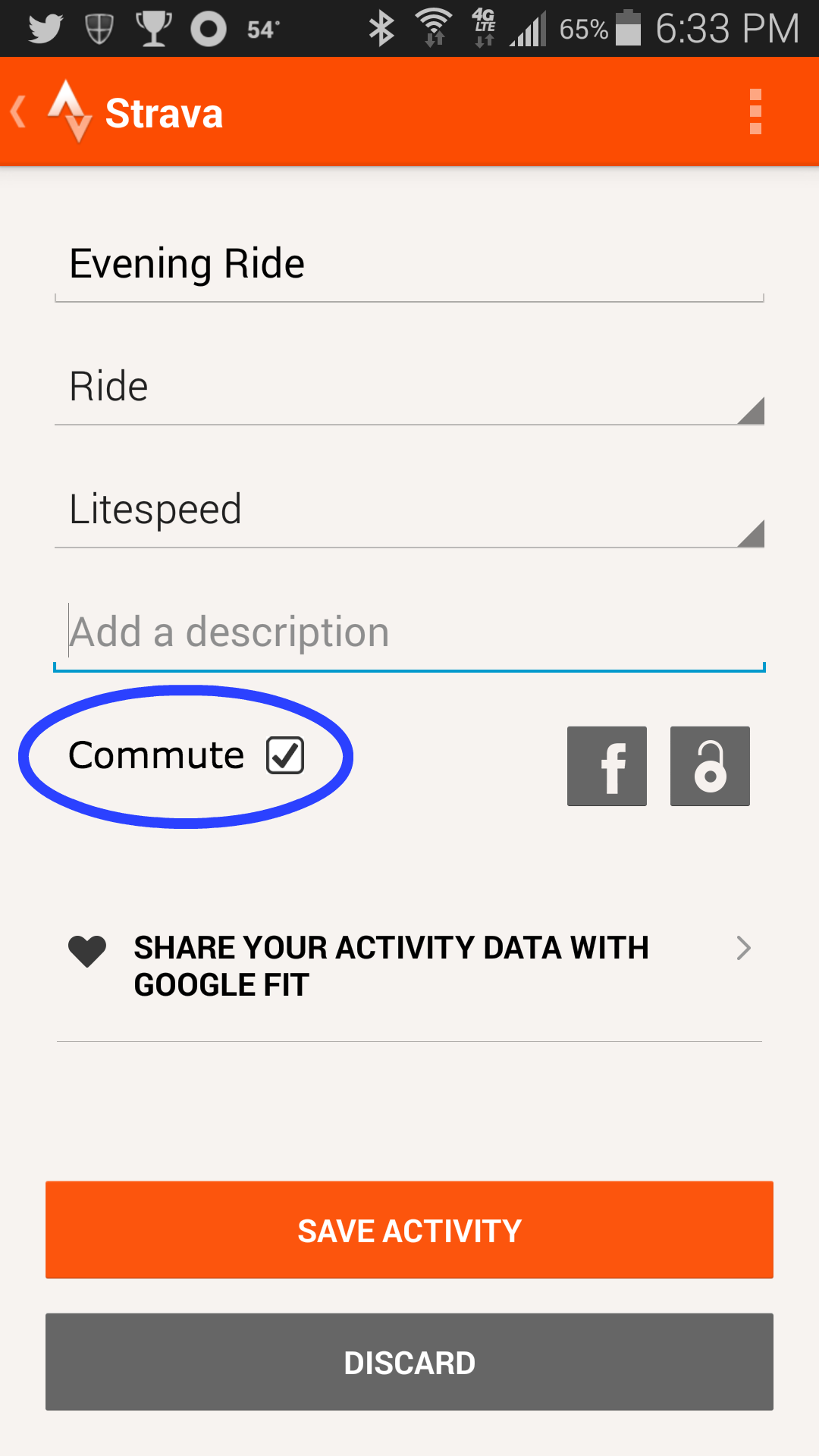Go back using the Strava header arrow
The height and width of the screenshot is (1456, 819).
pos(20,112)
